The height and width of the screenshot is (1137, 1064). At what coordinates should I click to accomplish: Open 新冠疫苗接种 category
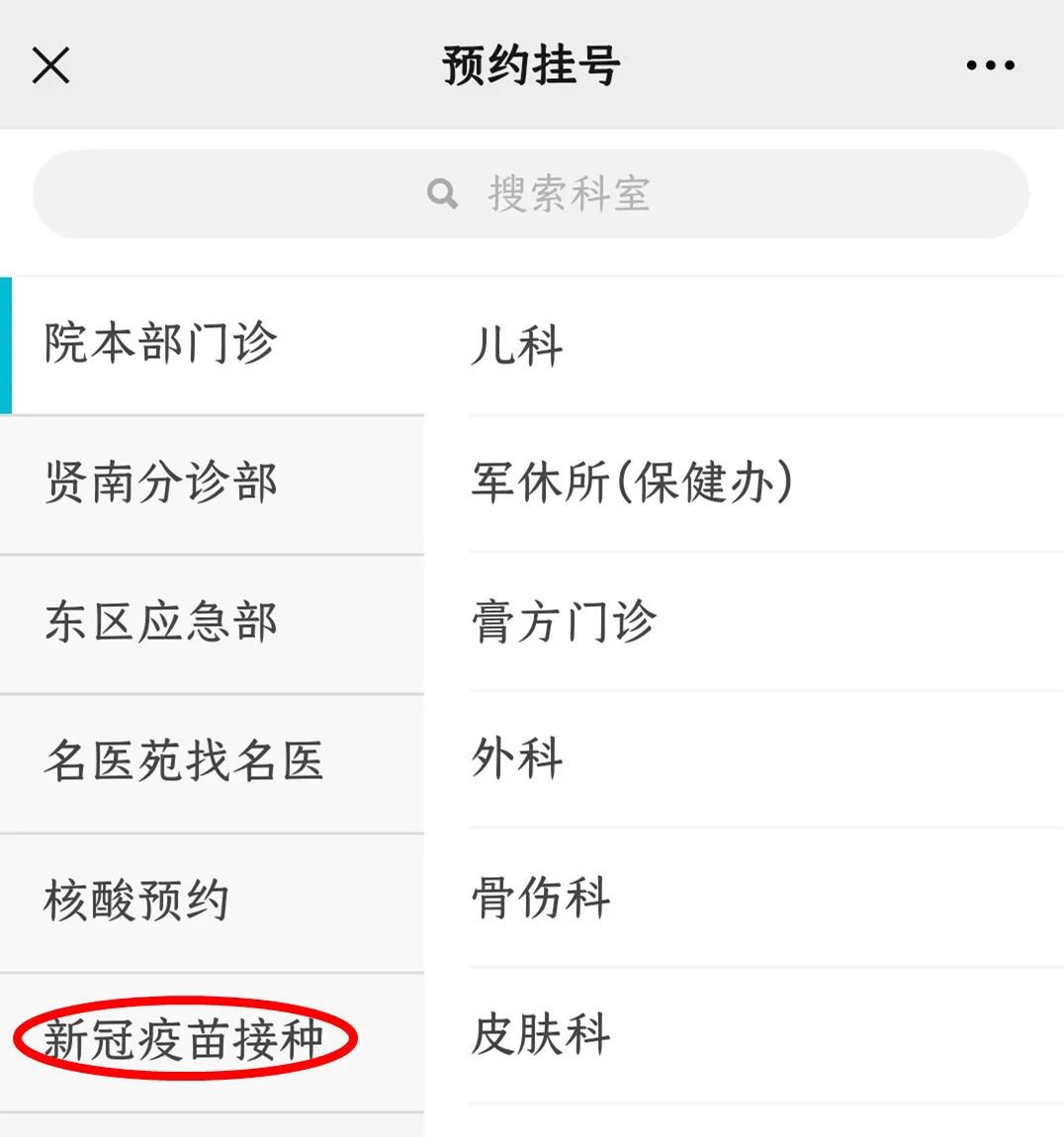point(185,1040)
